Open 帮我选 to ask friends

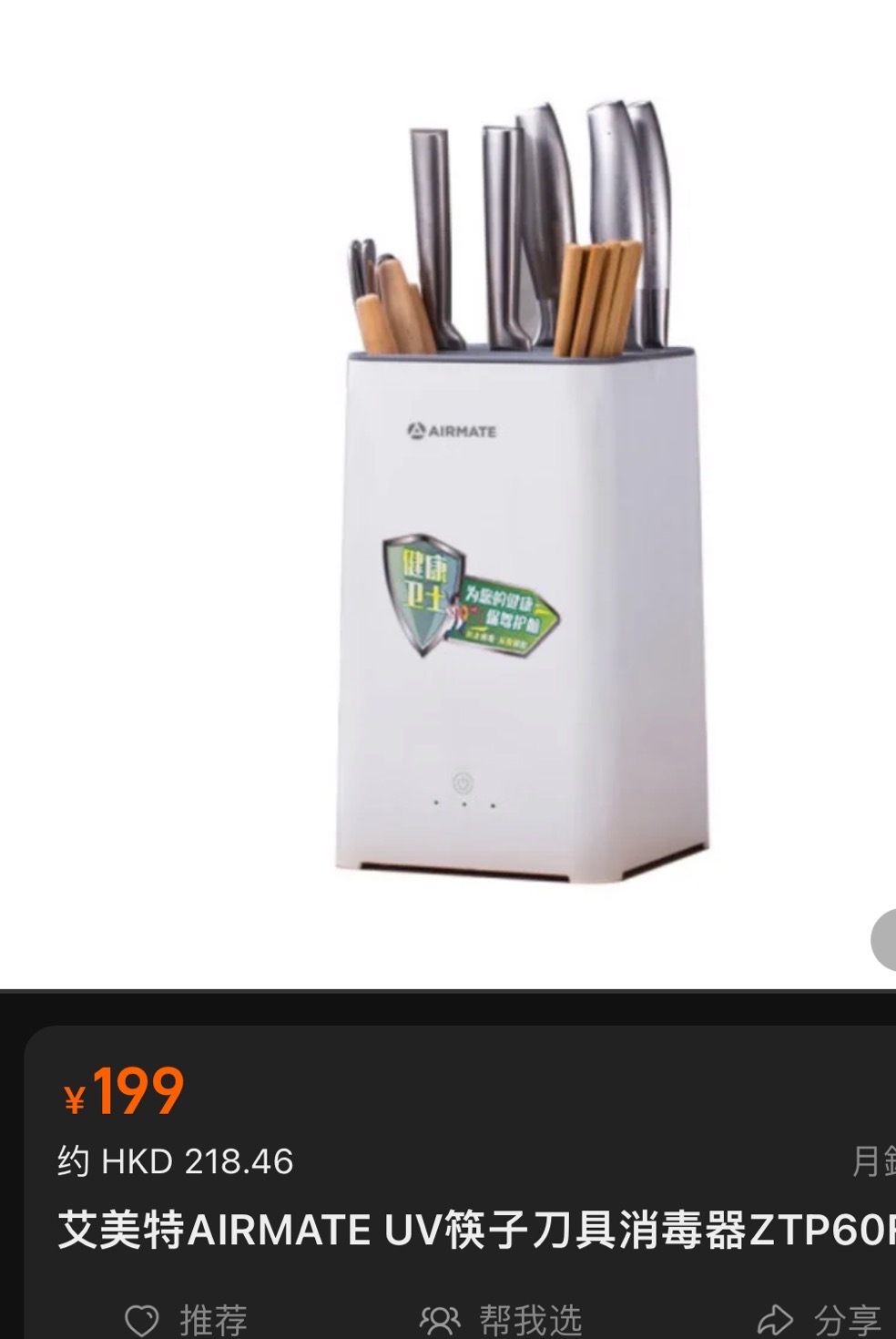click(501, 1319)
